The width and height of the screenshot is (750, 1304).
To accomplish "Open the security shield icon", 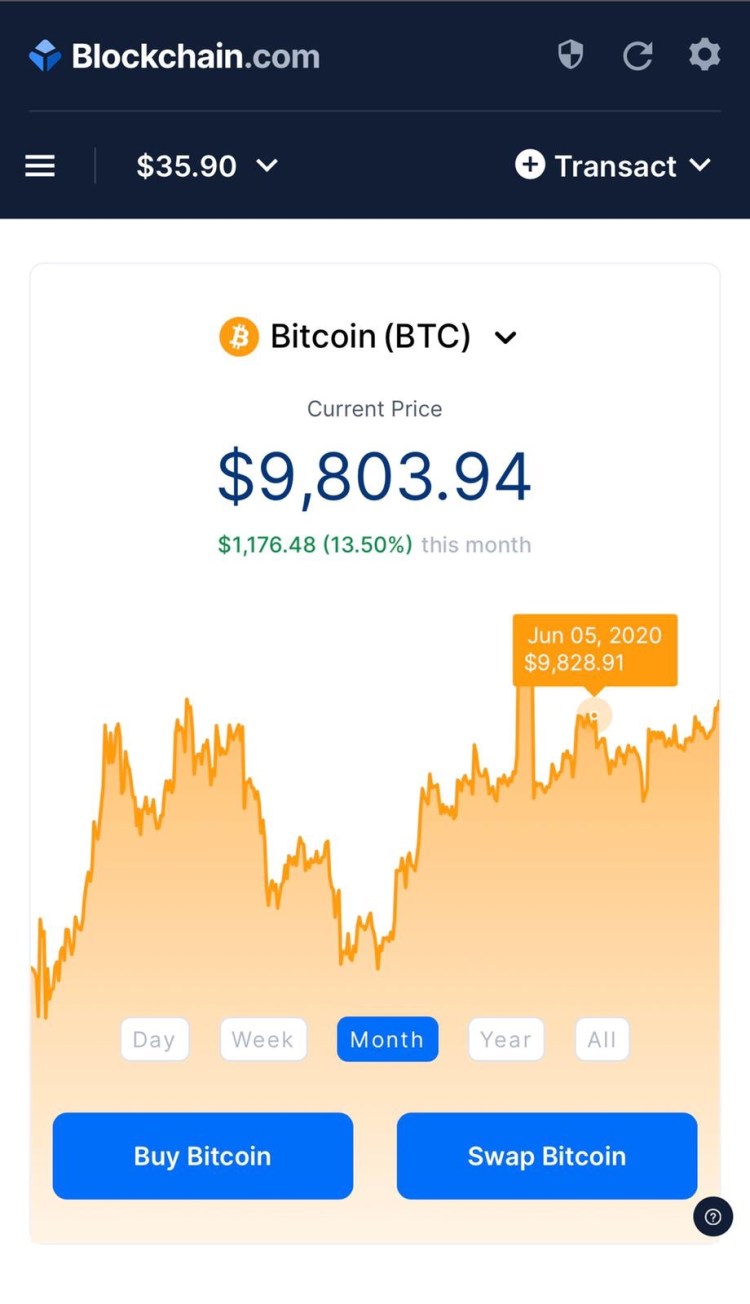I will click(x=570, y=55).
